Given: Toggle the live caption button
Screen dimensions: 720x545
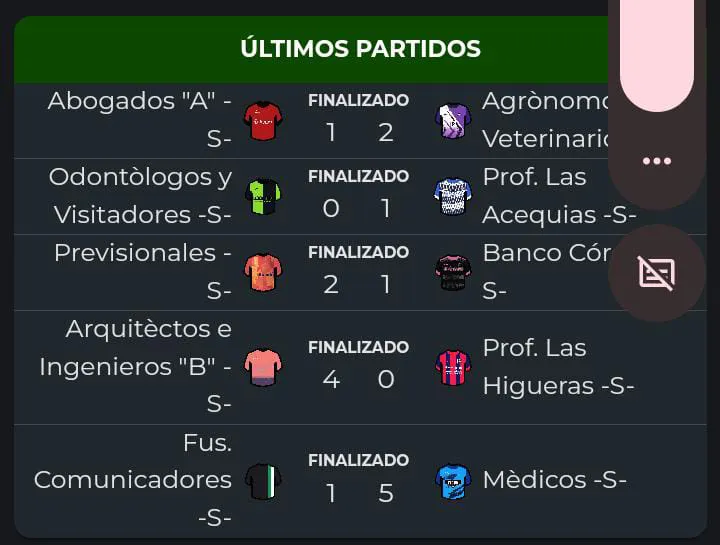Looking at the screenshot, I should [x=656, y=272].
